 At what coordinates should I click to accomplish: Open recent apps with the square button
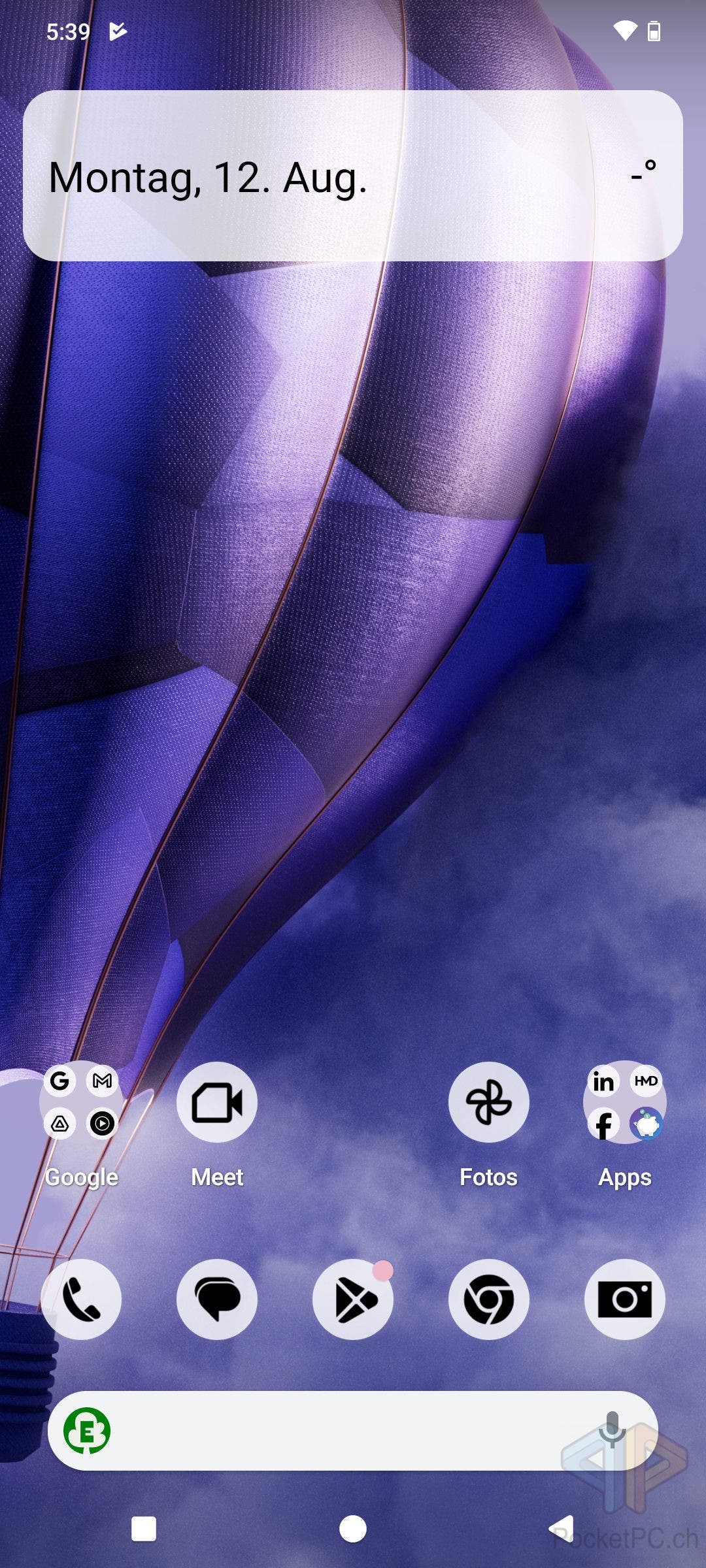click(x=144, y=1529)
